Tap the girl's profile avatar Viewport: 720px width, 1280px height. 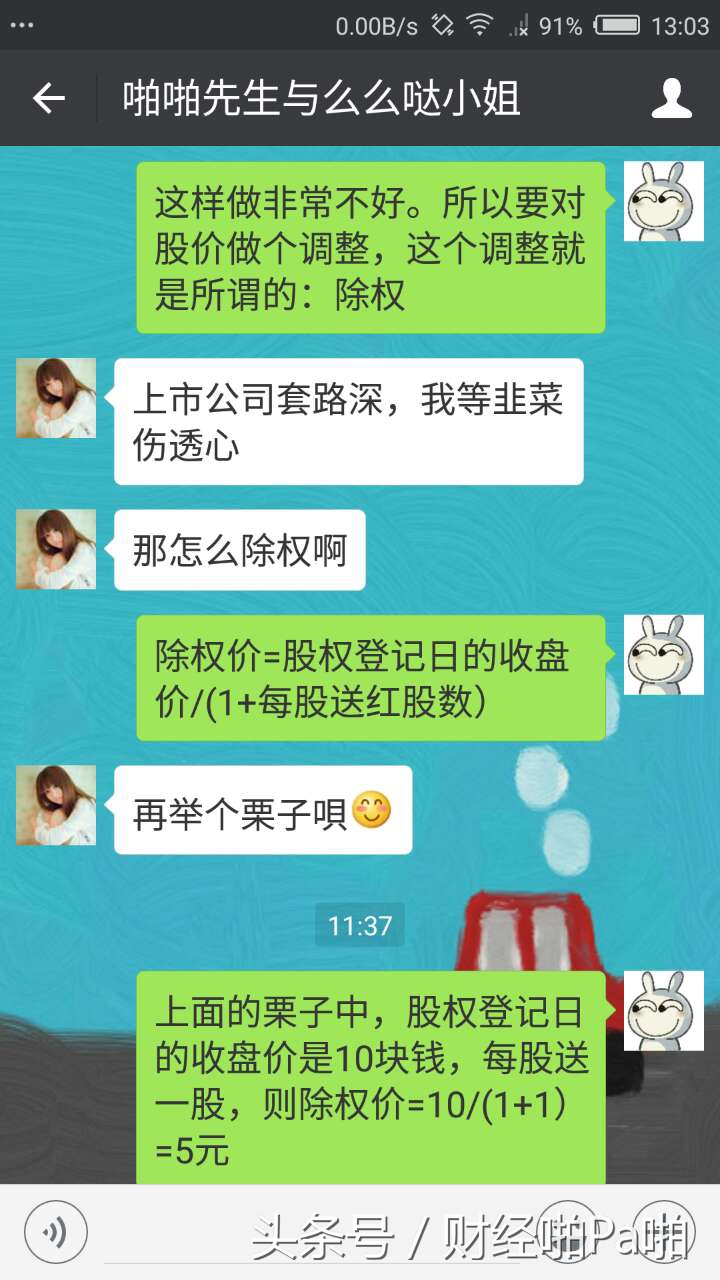click(55, 399)
